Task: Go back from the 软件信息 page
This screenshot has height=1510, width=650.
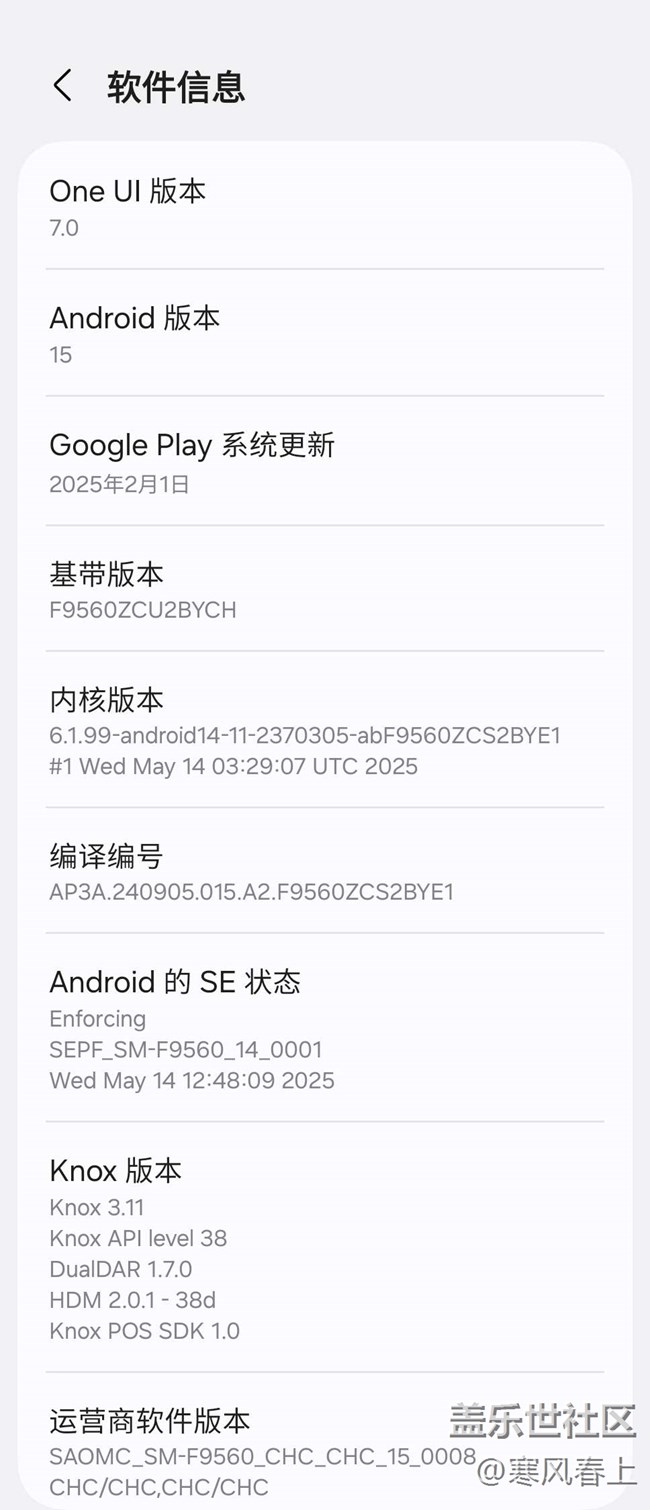Action: (62, 86)
